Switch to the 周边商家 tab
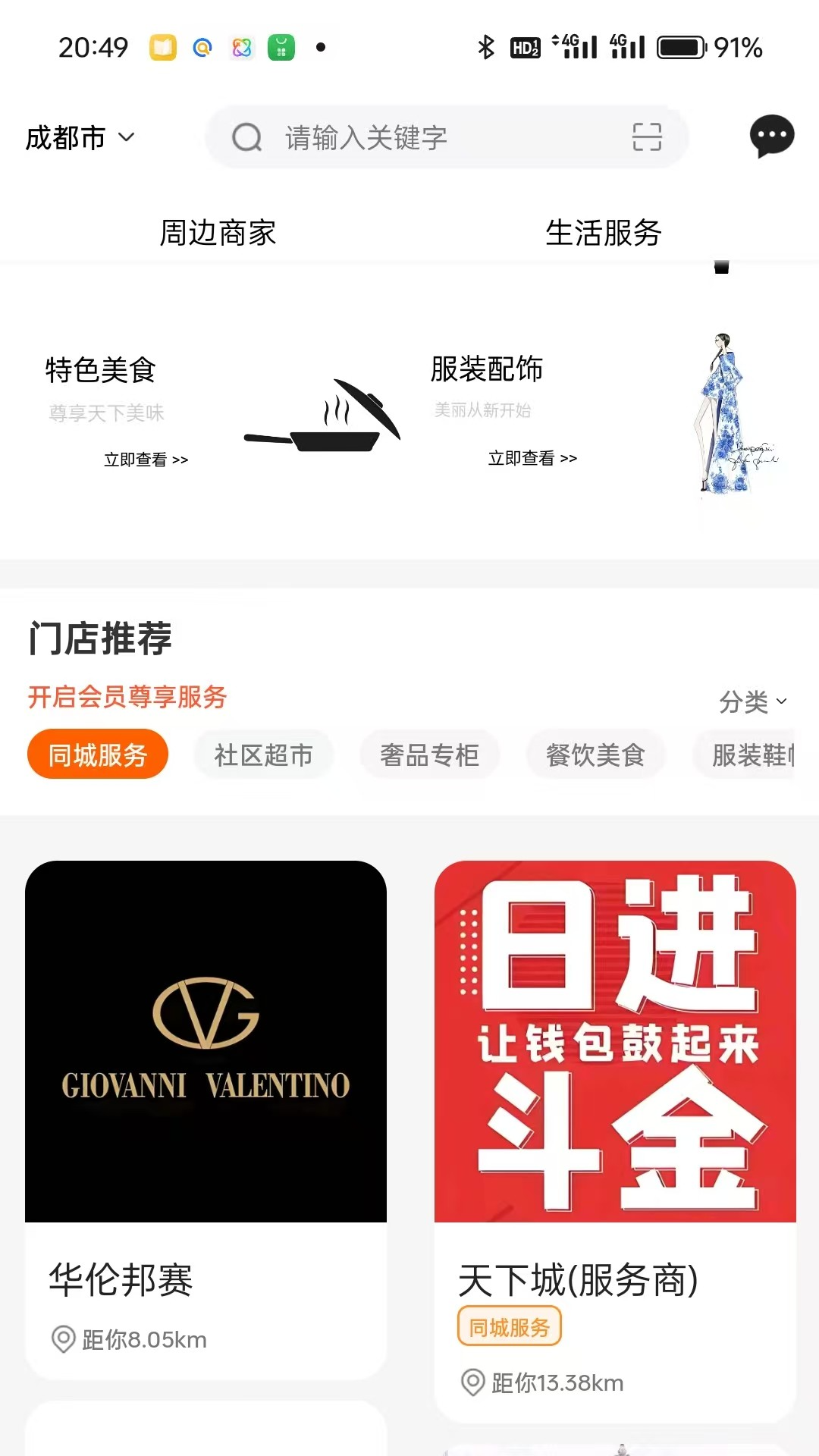The image size is (819, 1456). click(x=217, y=234)
